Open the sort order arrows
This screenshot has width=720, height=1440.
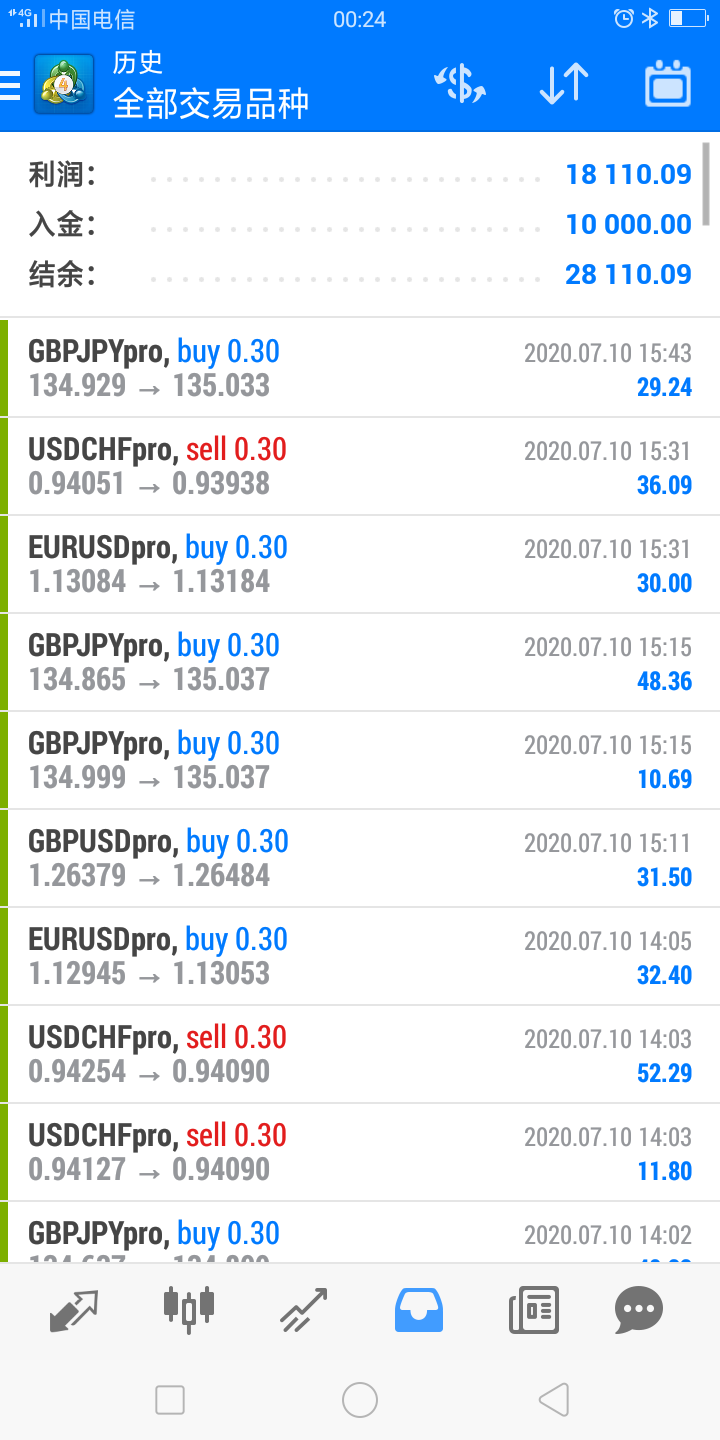click(564, 84)
